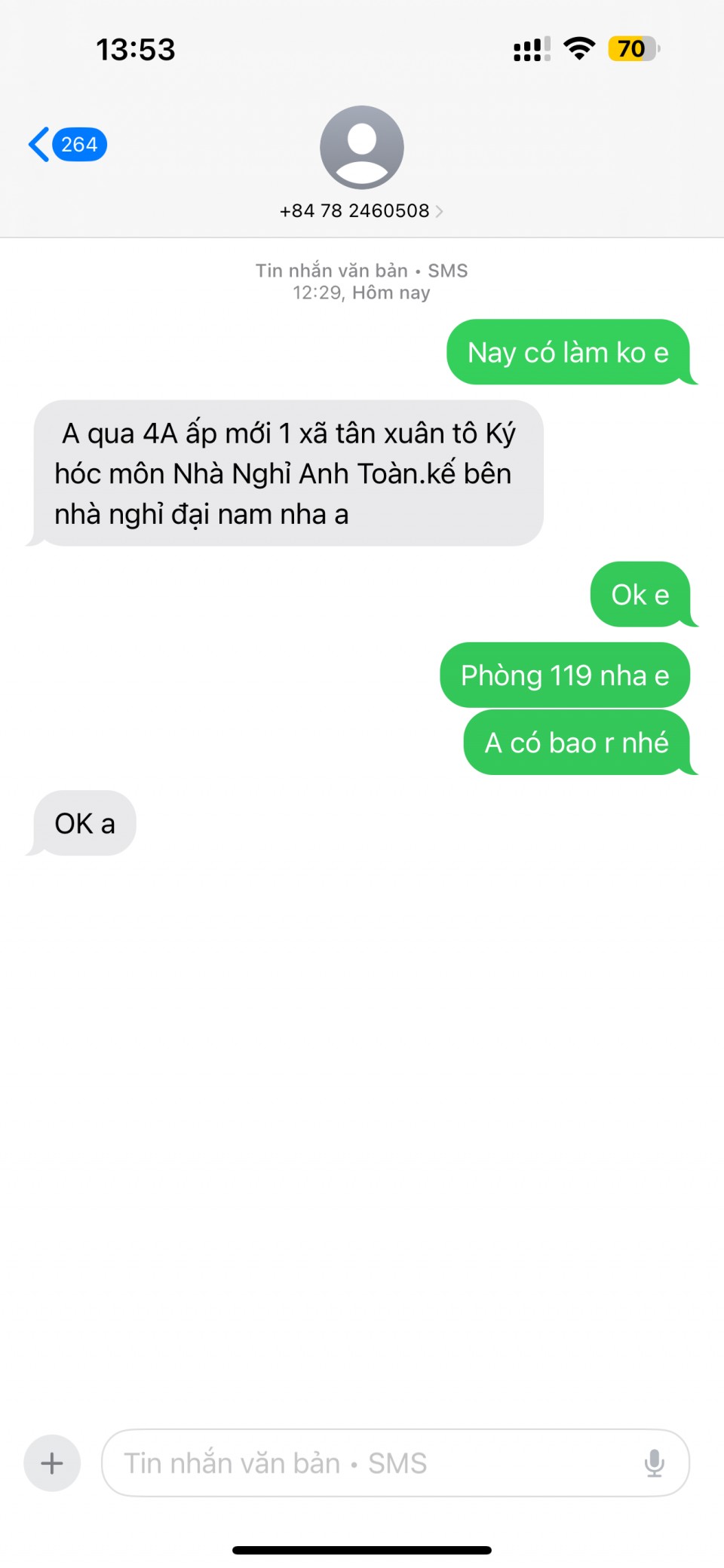Image resolution: width=724 pixels, height=1568 pixels.
Task: Focus the SMS text message field
Action: click(x=370, y=1463)
